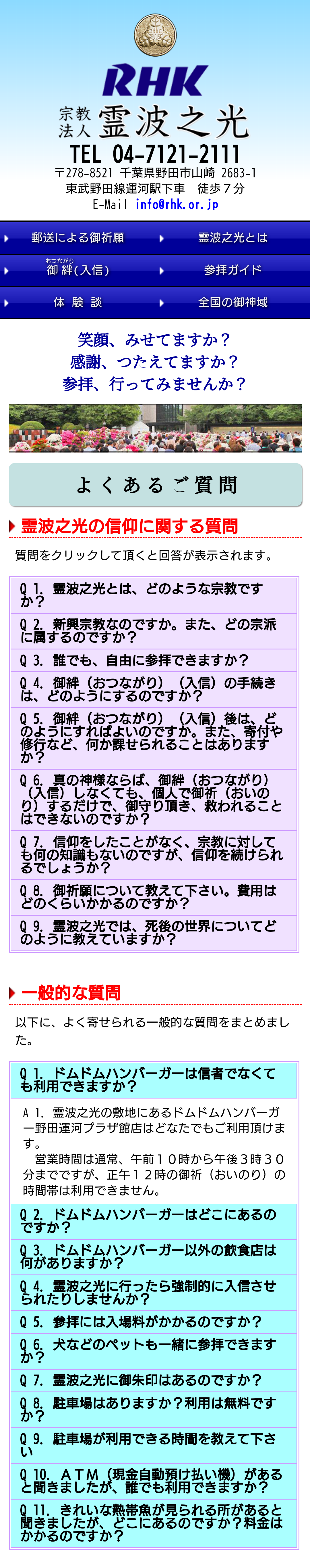Open the 霊波之光とは page
Screen dimensions: 310x1568
coord(232,238)
